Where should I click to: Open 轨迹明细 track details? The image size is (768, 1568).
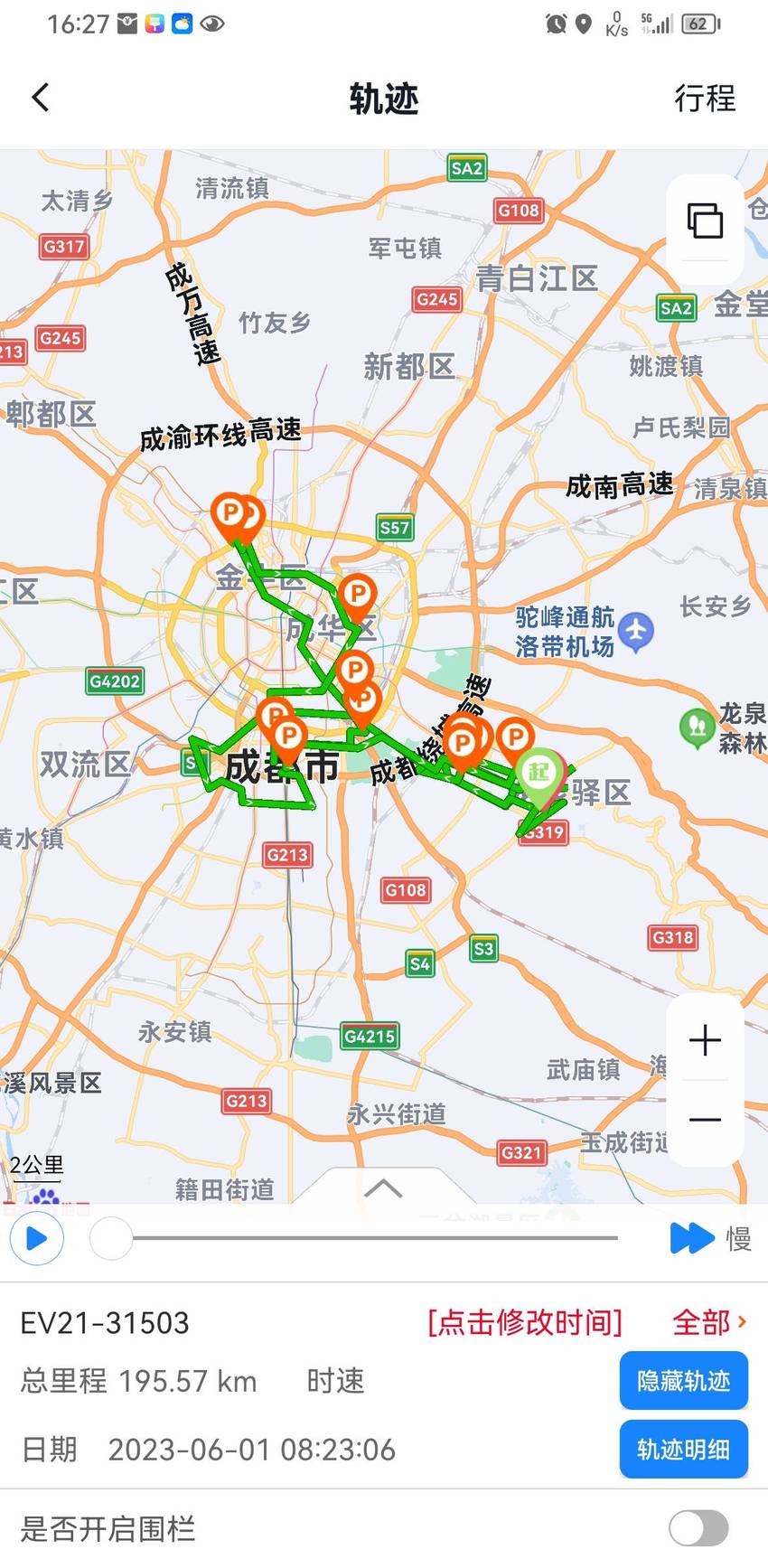point(683,1450)
